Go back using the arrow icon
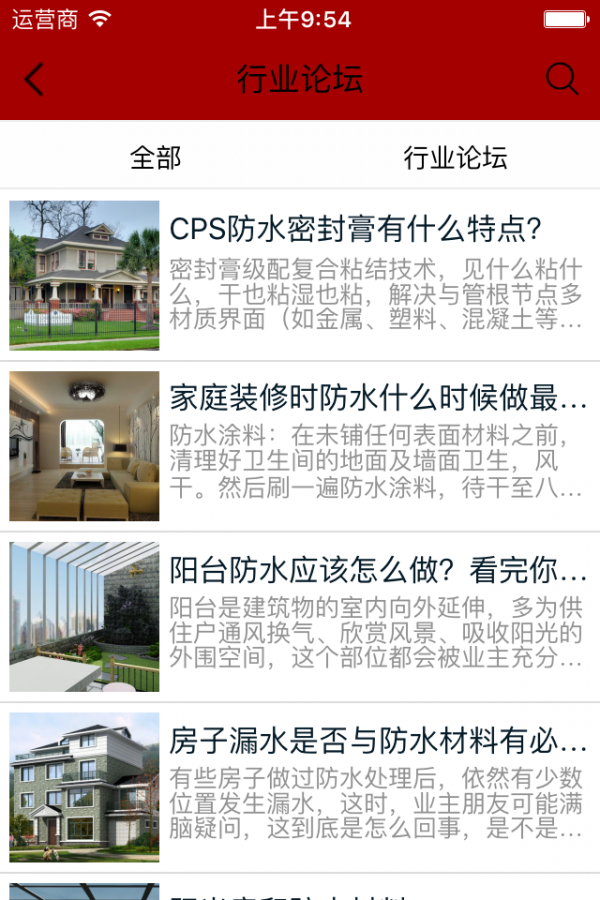Viewport: 600px width, 900px height. pyautogui.click(x=35, y=80)
